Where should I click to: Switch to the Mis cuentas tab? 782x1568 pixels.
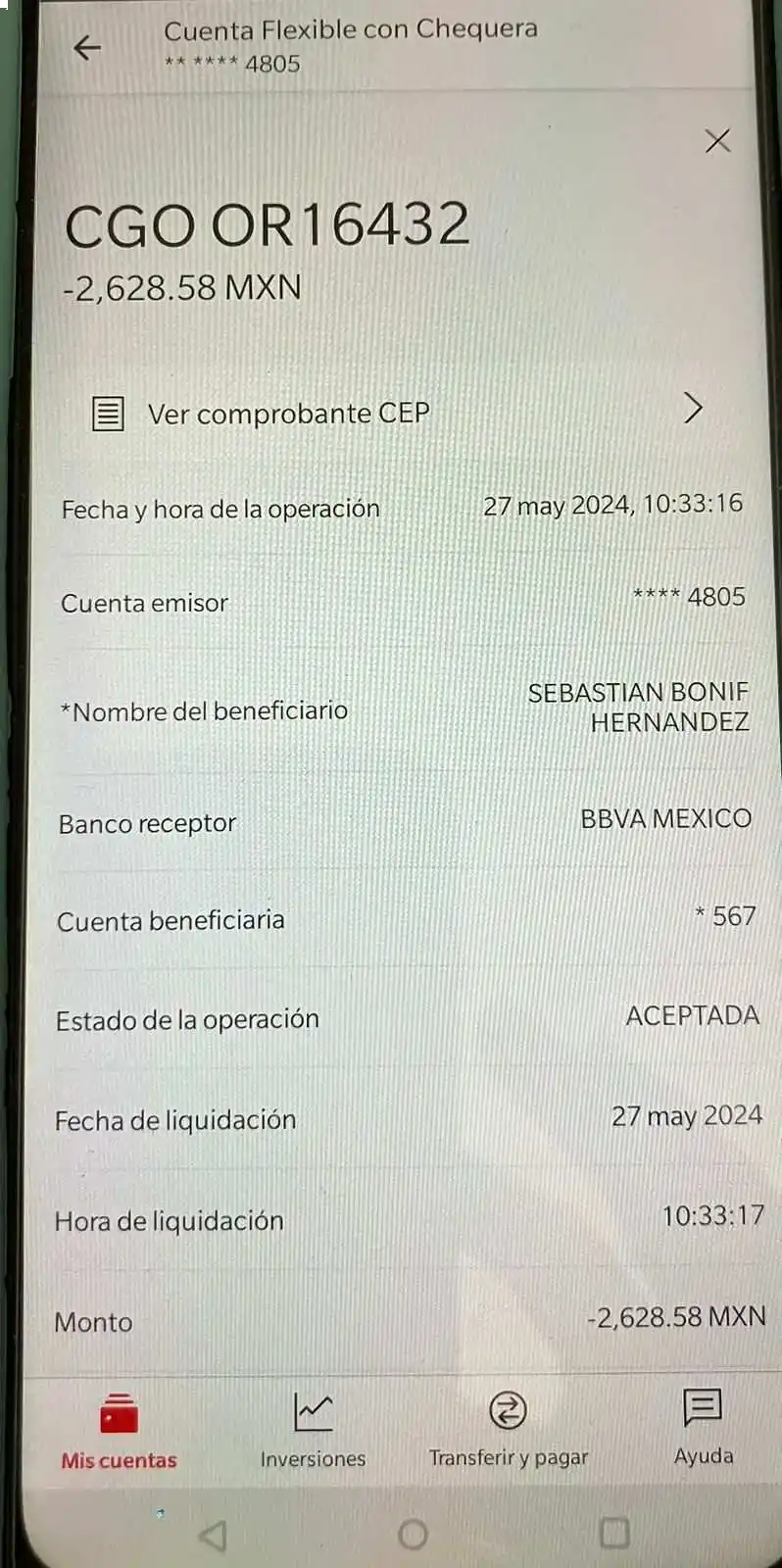pyautogui.click(x=119, y=1431)
